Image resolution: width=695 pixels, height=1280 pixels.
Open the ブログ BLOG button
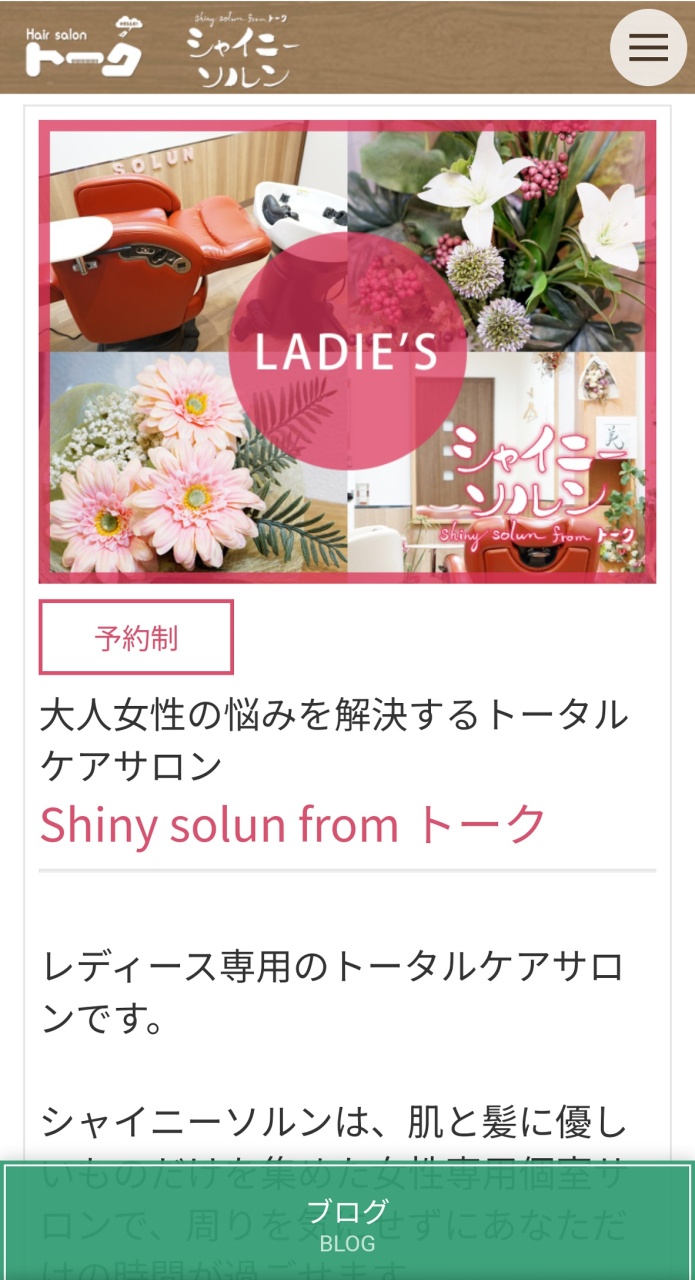[x=347, y=1222]
